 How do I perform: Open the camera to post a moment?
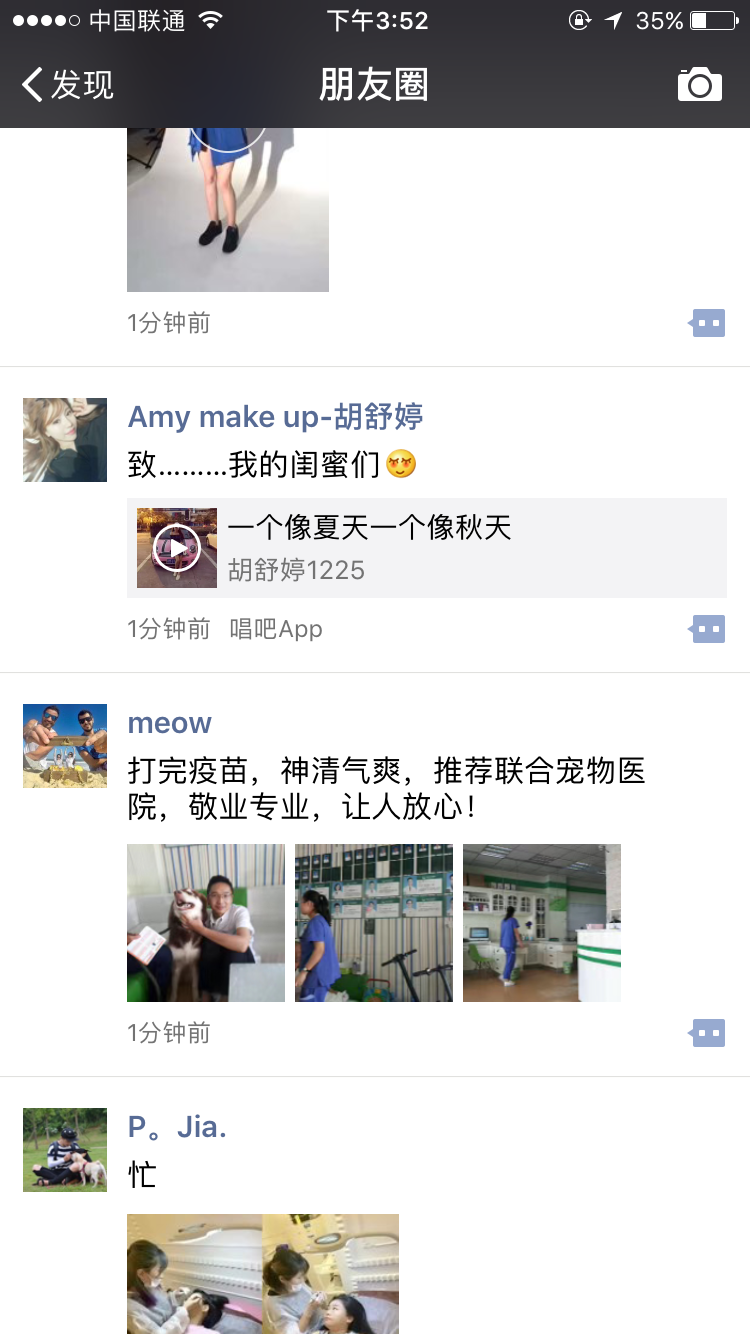point(700,85)
